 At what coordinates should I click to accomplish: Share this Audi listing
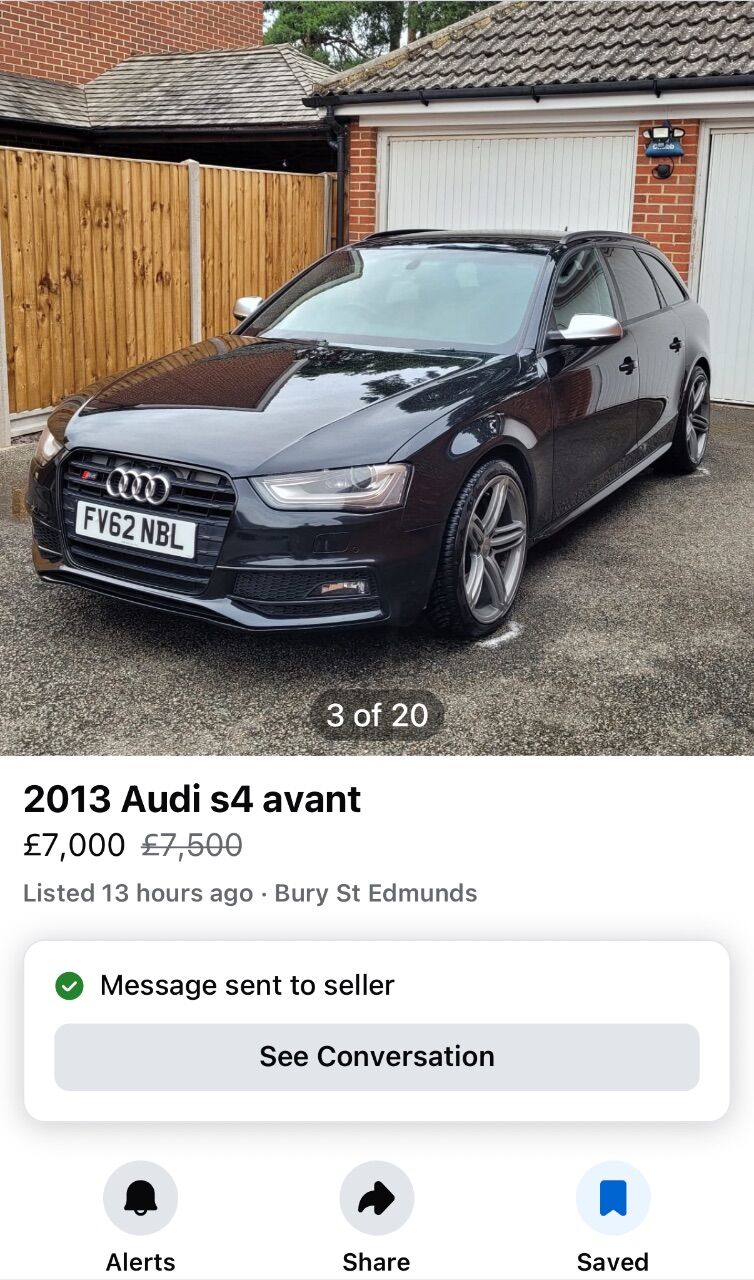click(x=377, y=1198)
